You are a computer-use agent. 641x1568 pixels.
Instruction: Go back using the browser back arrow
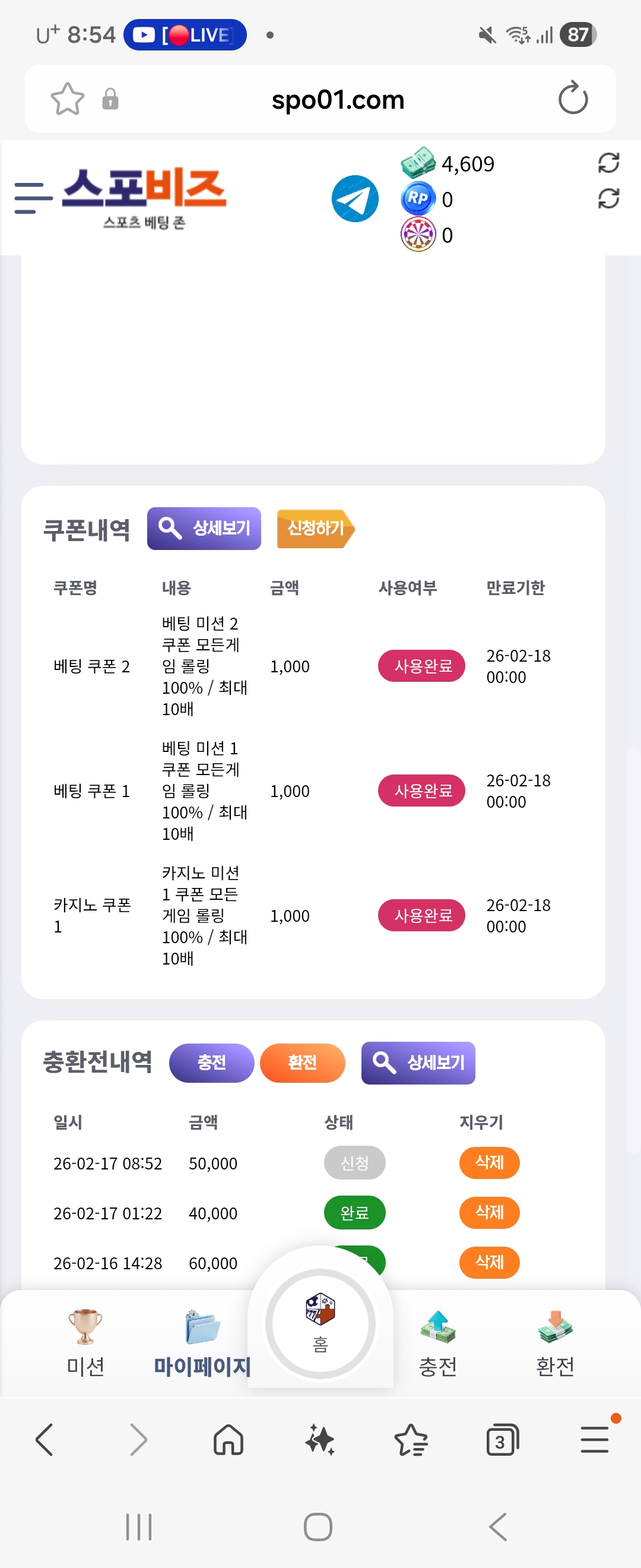45,1441
